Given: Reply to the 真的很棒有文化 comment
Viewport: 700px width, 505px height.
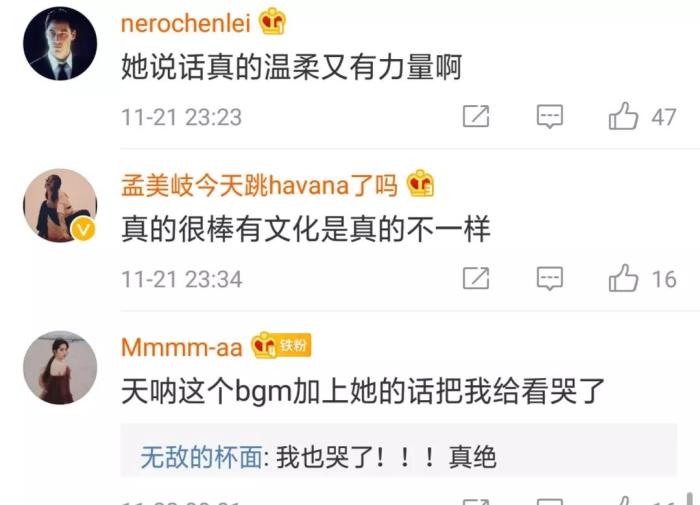Looking at the screenshot, I should pos(549,278).
